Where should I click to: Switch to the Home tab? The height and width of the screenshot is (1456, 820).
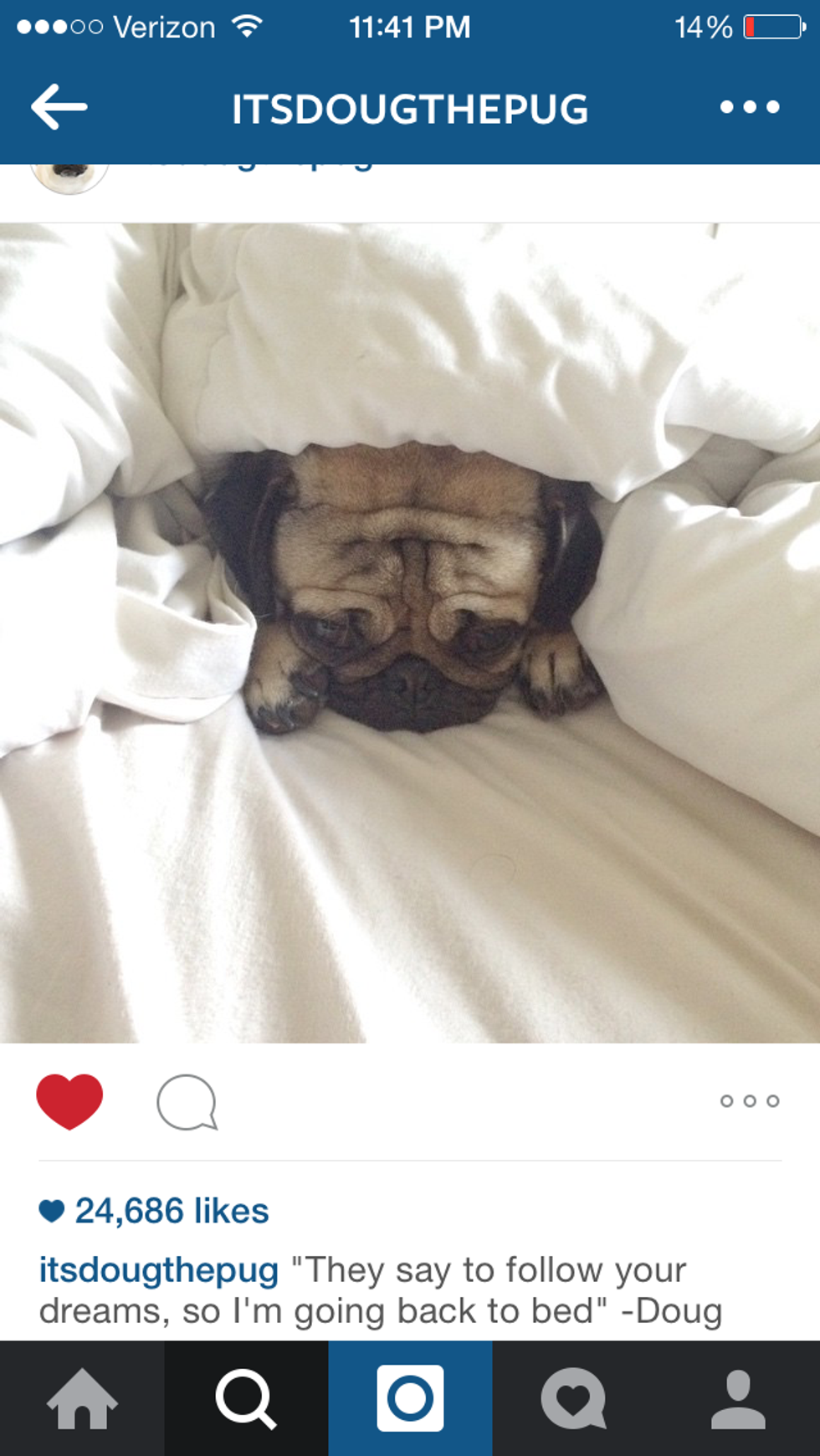tap(82, 1398)
